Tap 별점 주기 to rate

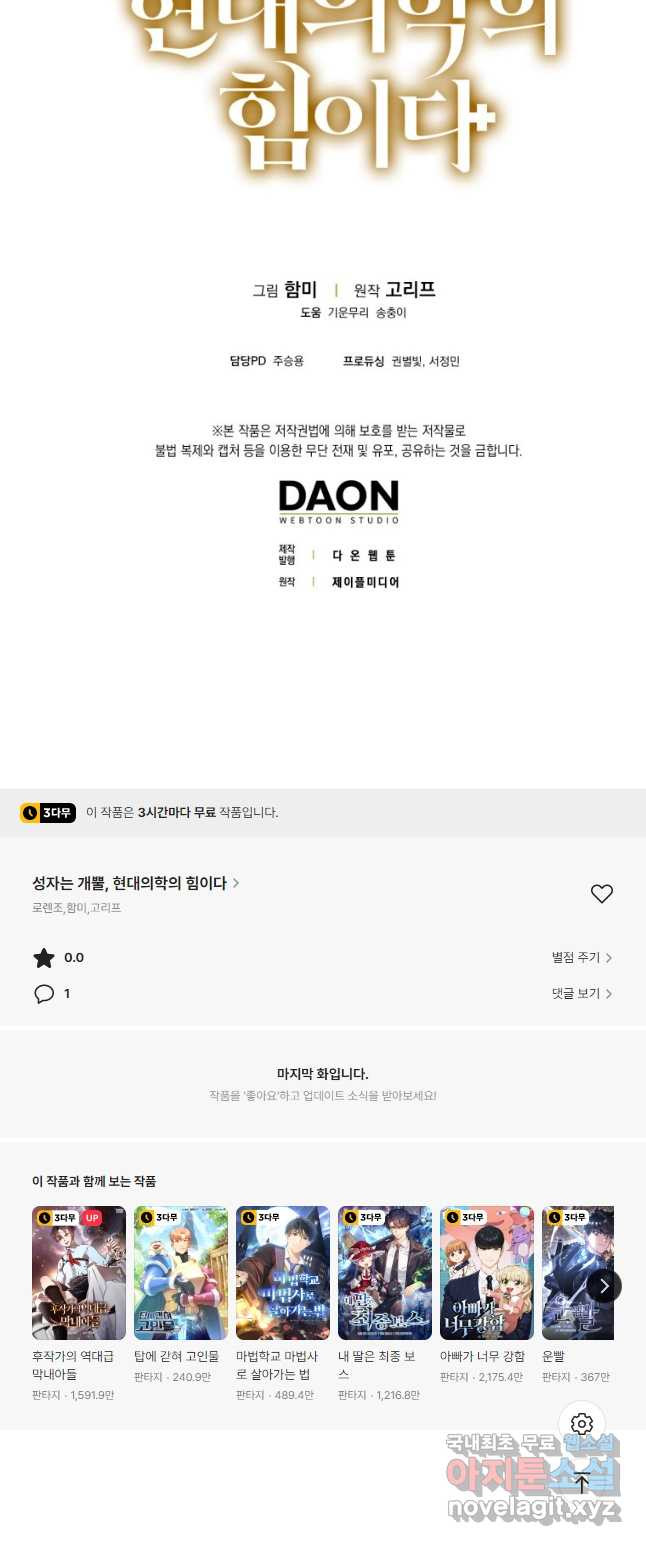coord(581,958)
